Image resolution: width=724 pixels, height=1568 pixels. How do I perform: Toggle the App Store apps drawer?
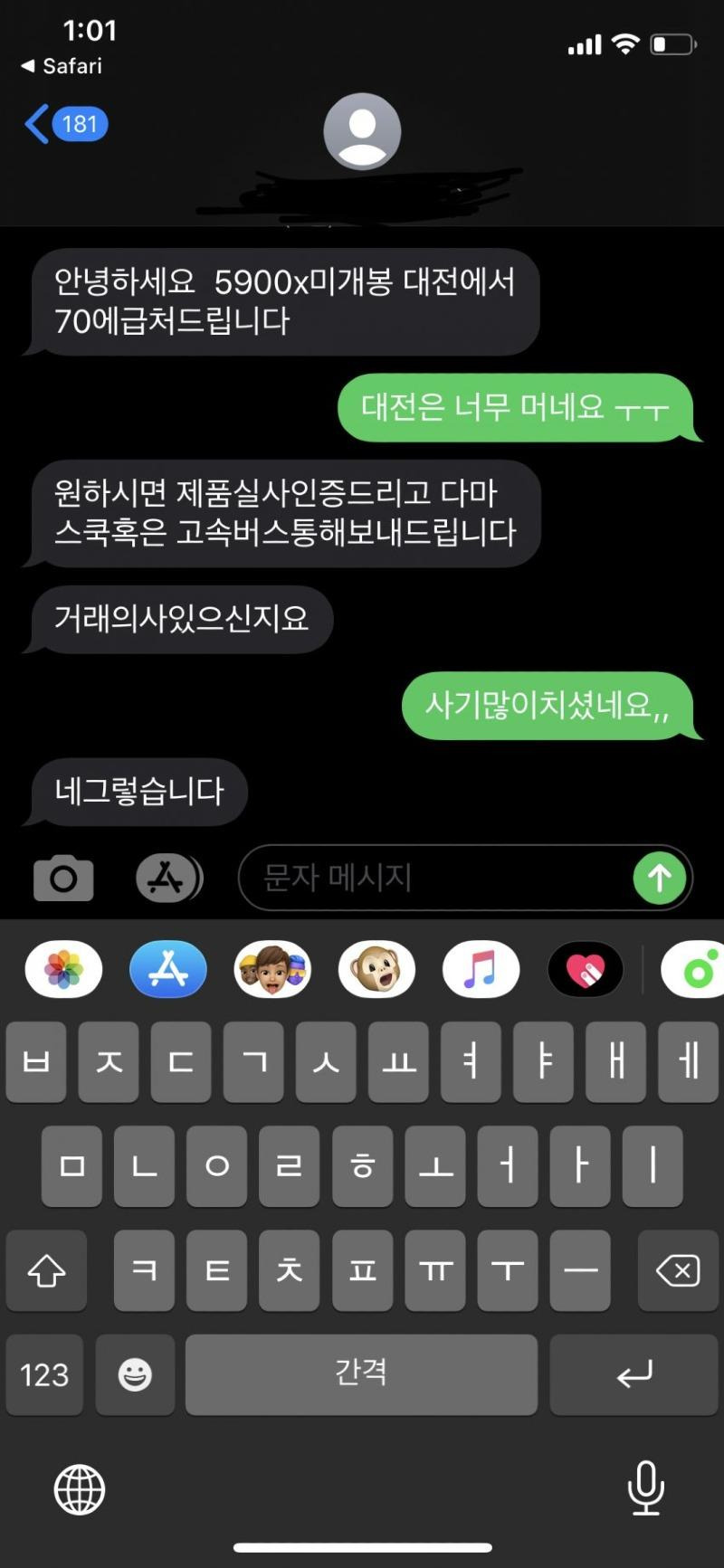pyautogui.click(x=167, y=878)
